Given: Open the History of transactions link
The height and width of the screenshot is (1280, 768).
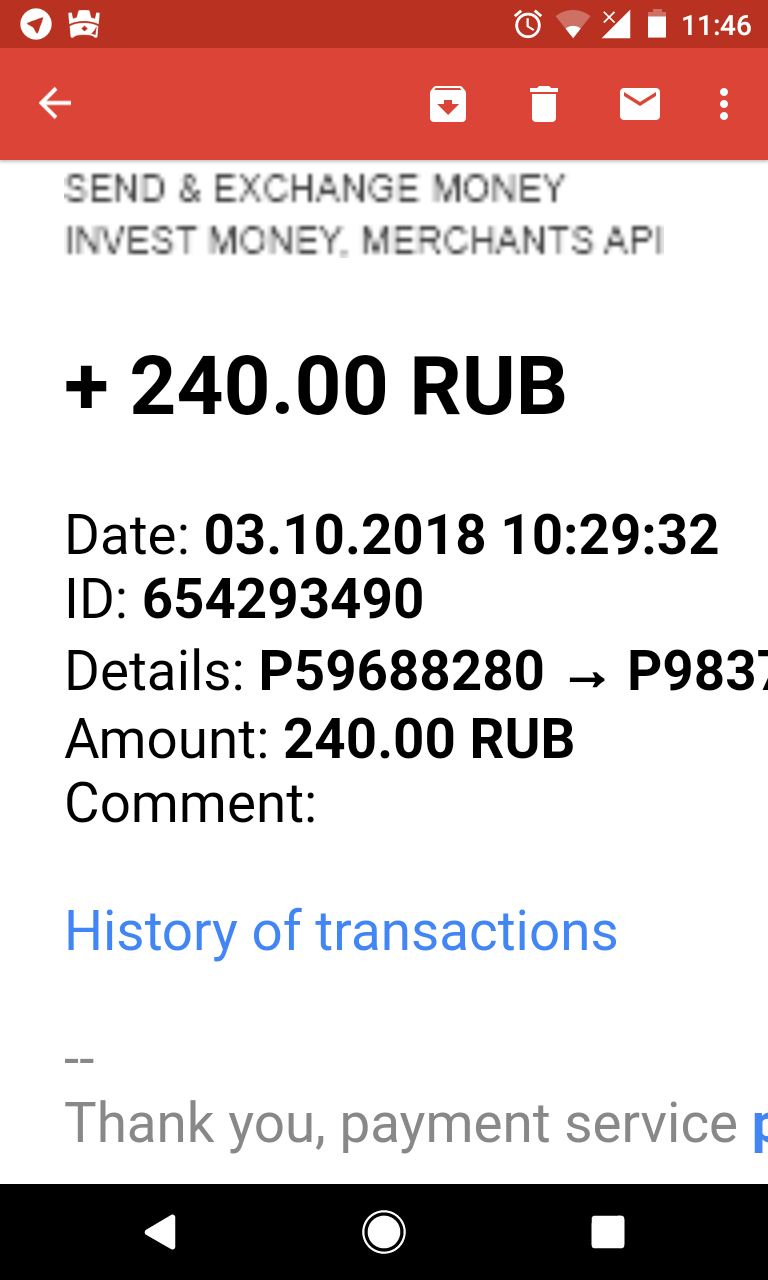Looking at the screenshot, I should click(x=341, y=932).
